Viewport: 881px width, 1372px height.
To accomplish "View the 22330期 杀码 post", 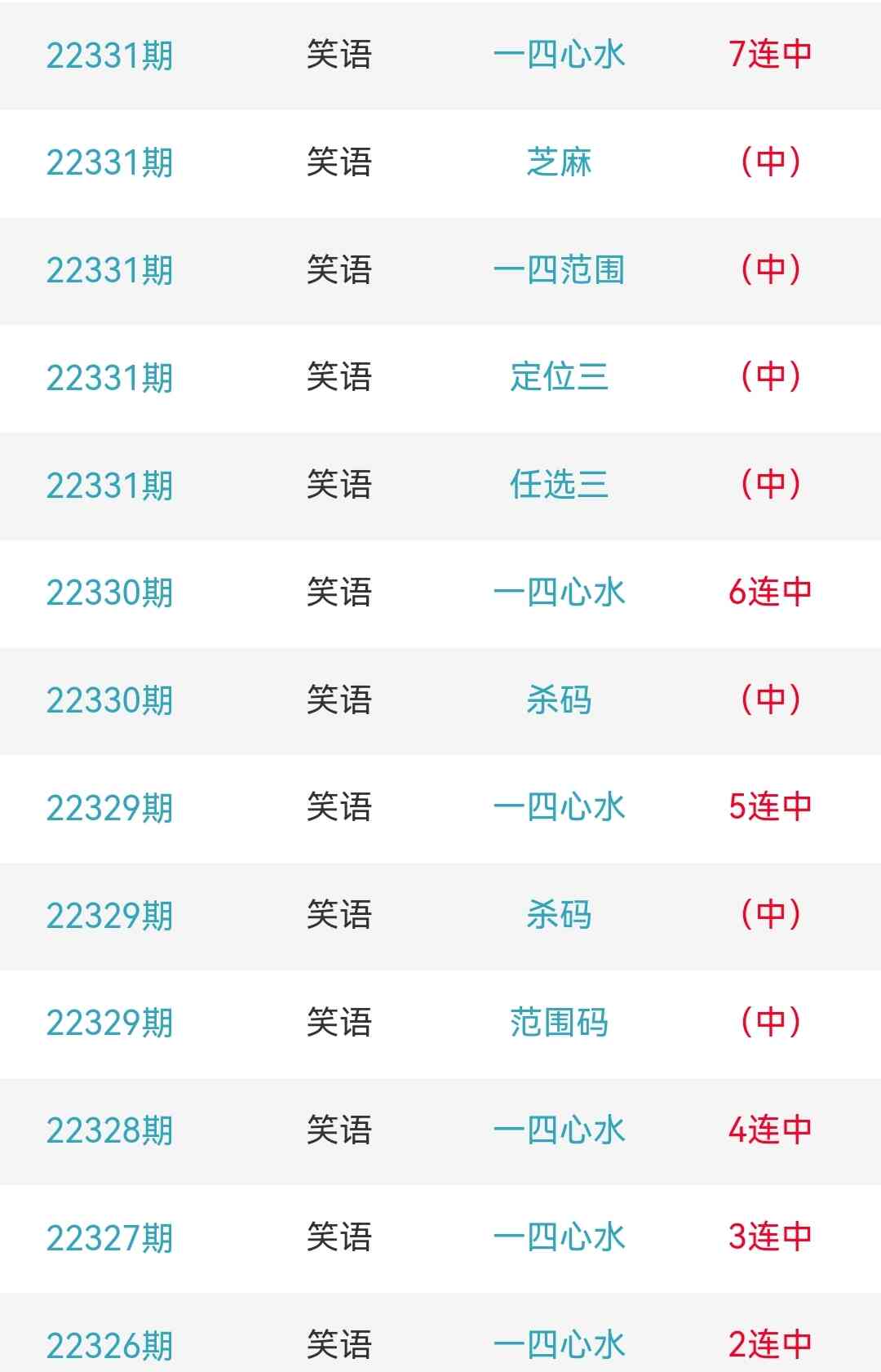I will 559,700.
